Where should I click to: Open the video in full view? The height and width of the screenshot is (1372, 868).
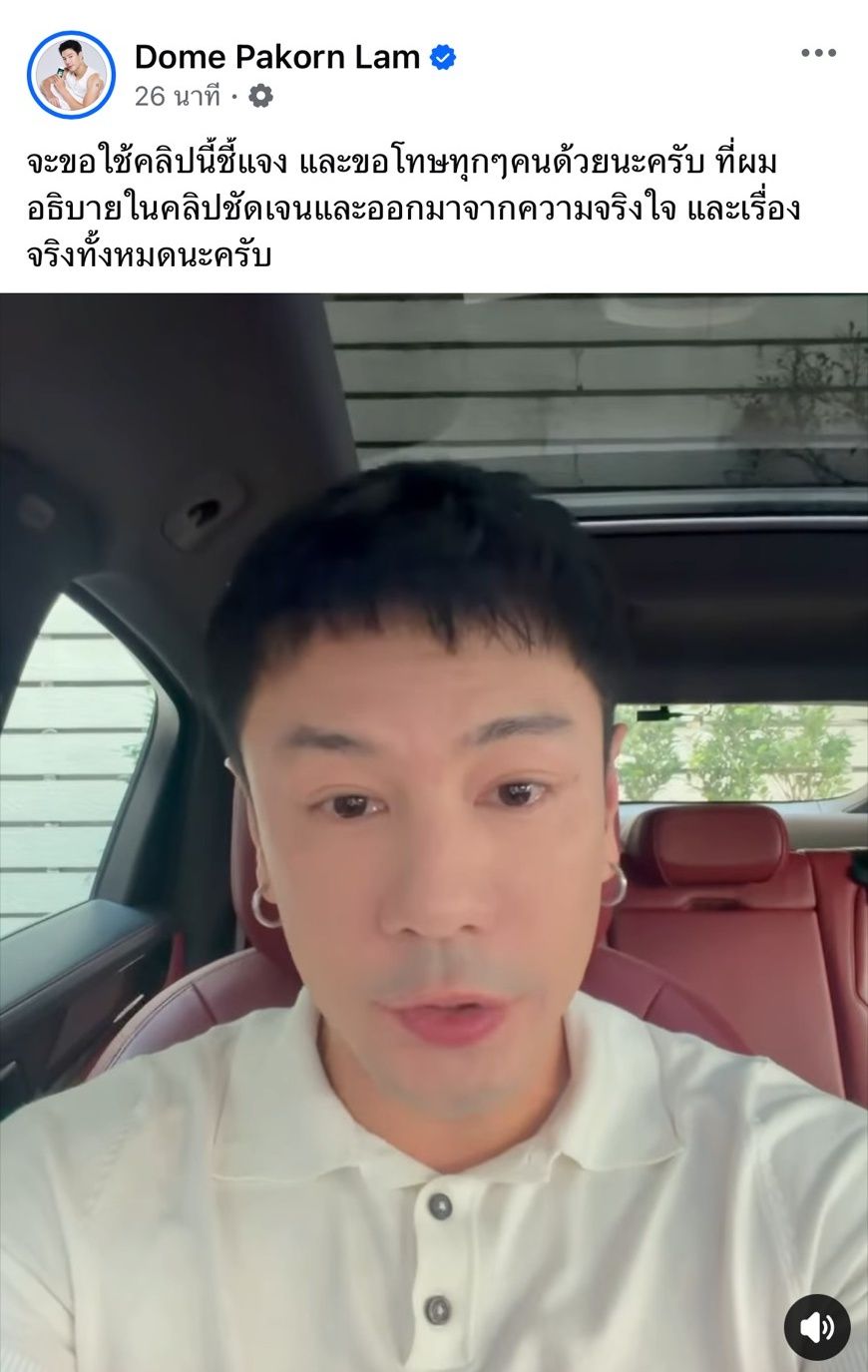[434, 798]
